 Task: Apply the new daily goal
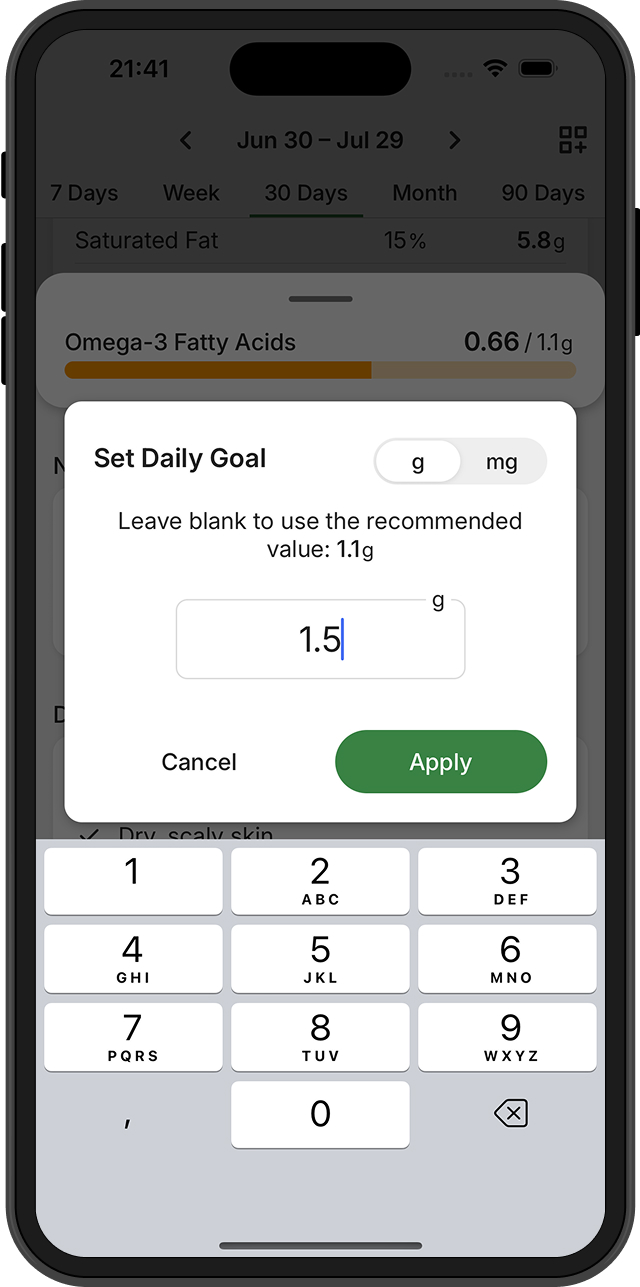(x=440, y=762)
